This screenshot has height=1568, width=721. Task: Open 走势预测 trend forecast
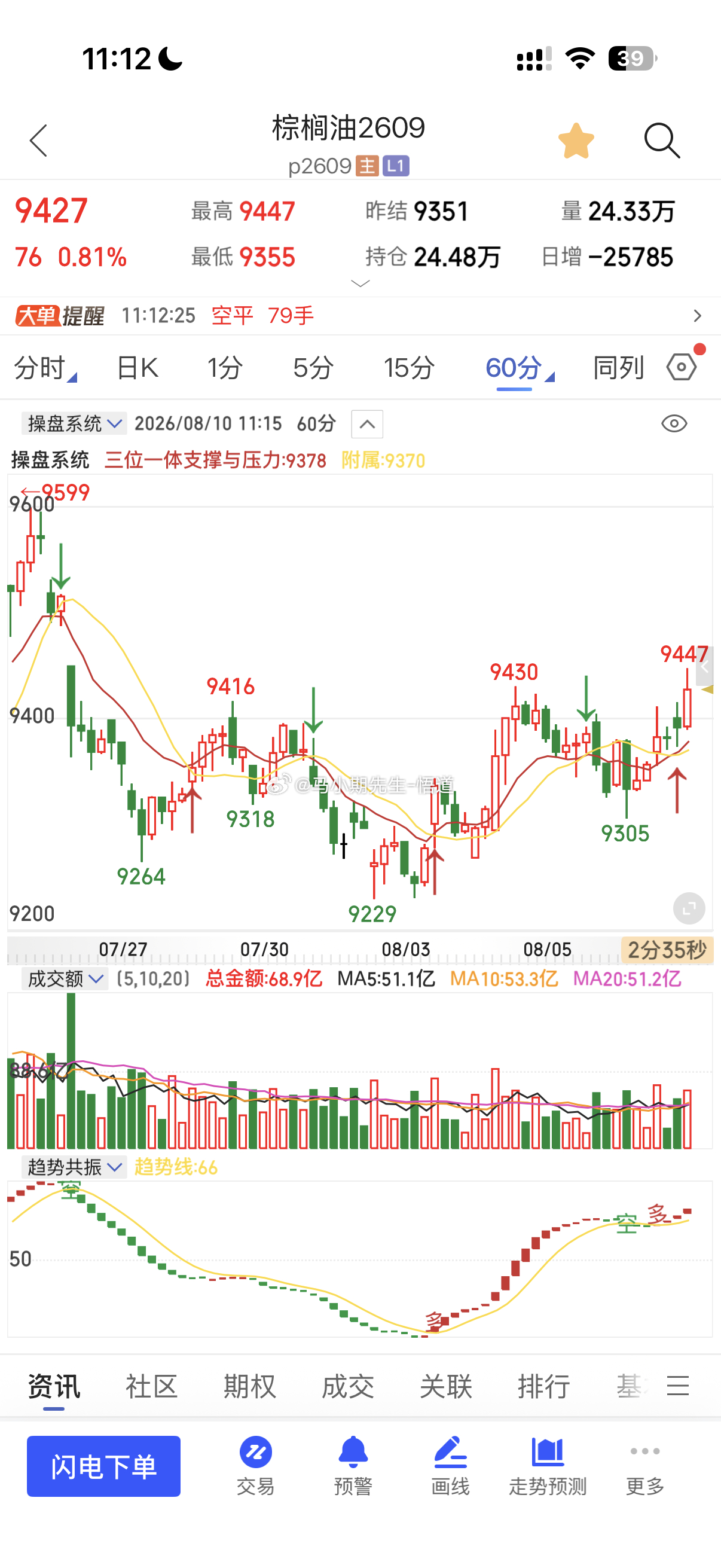548,1466
